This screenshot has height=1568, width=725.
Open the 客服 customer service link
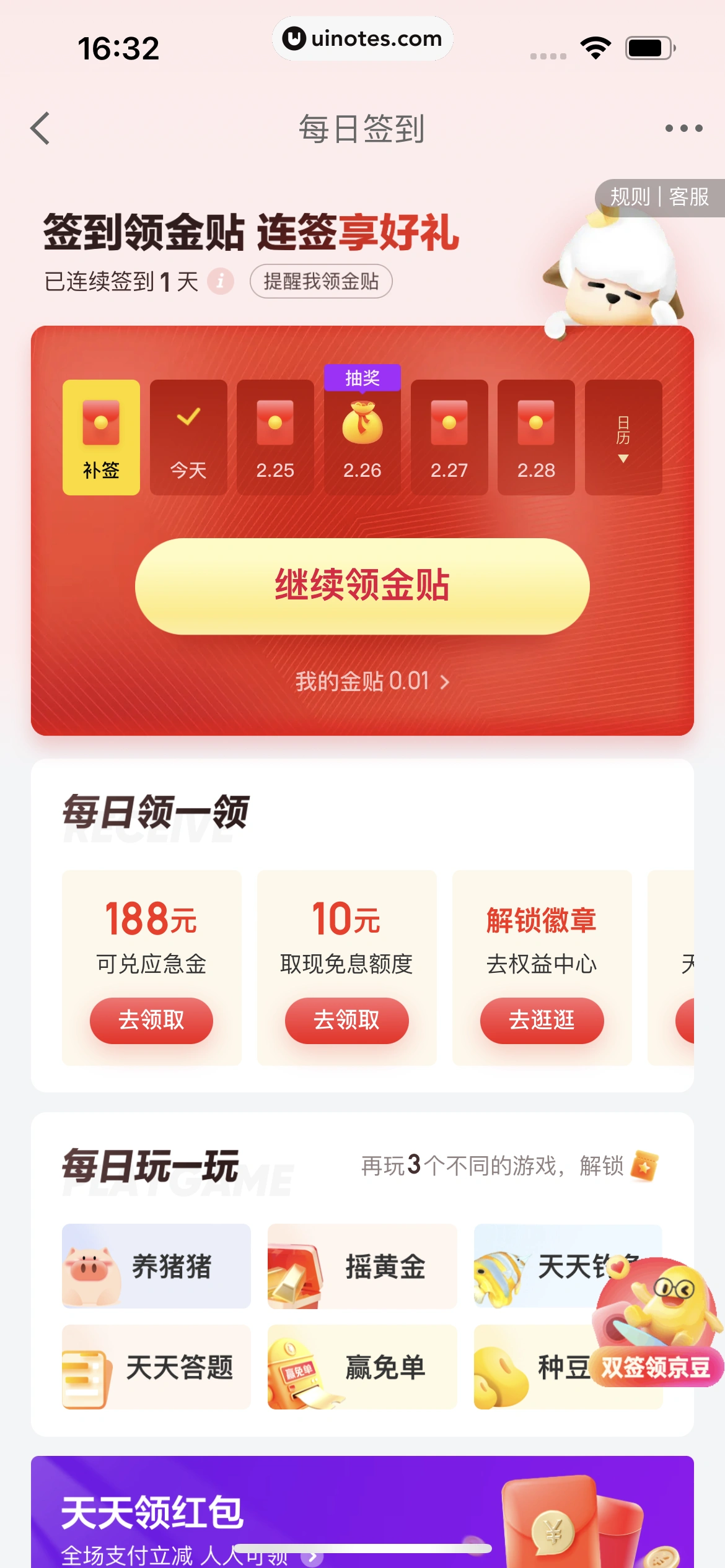(x=689, y=197)
